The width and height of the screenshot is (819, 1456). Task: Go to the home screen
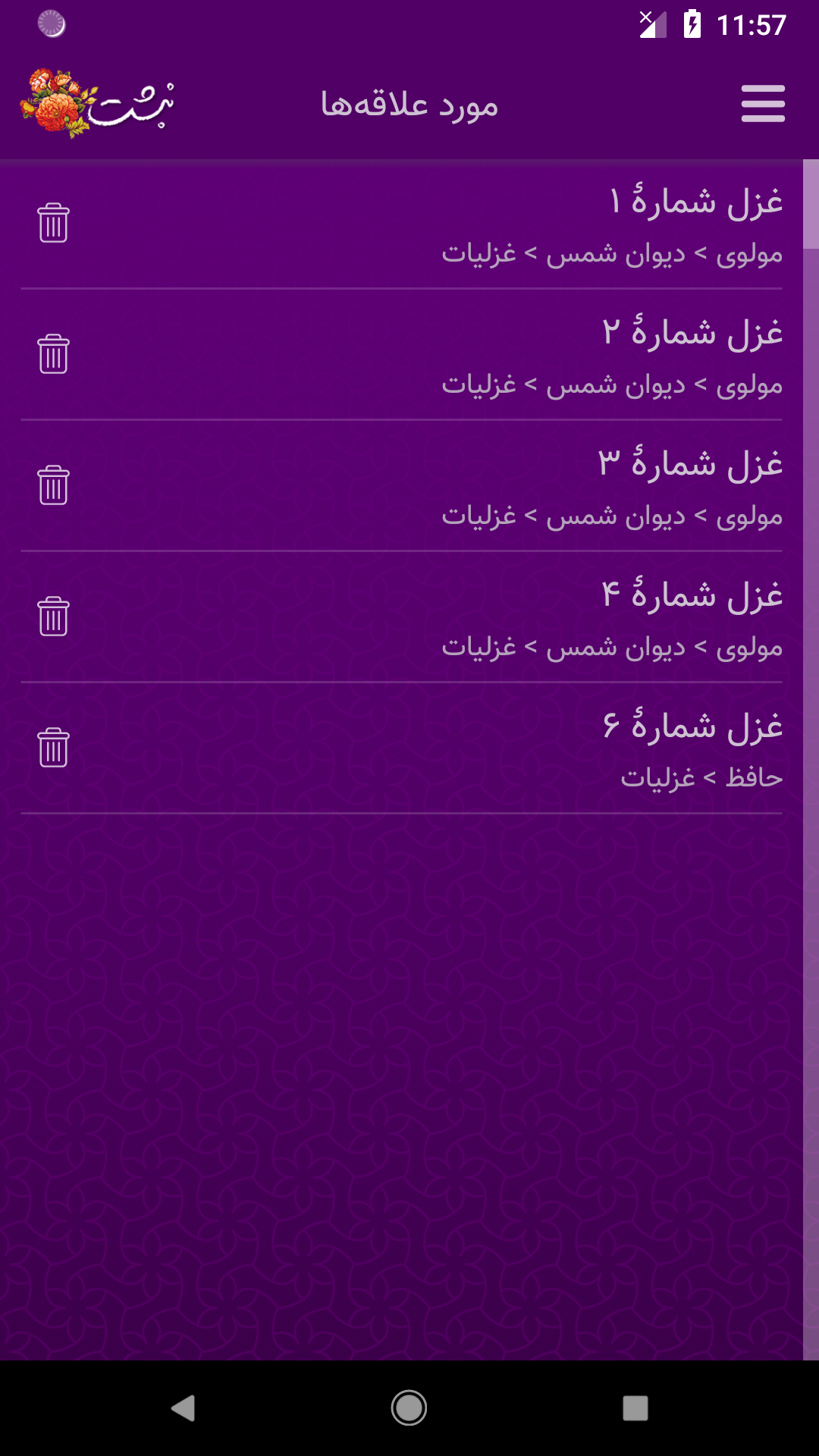[409, 1408]
